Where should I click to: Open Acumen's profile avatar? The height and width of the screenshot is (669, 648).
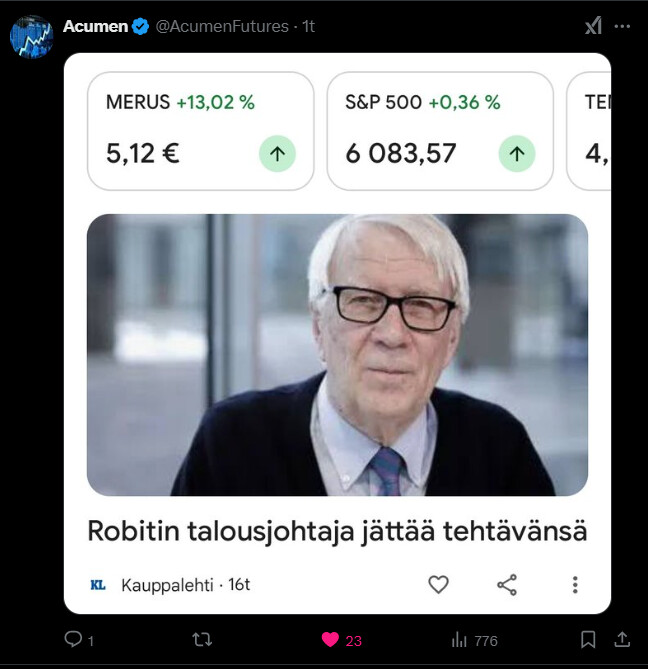coord(31,37)
